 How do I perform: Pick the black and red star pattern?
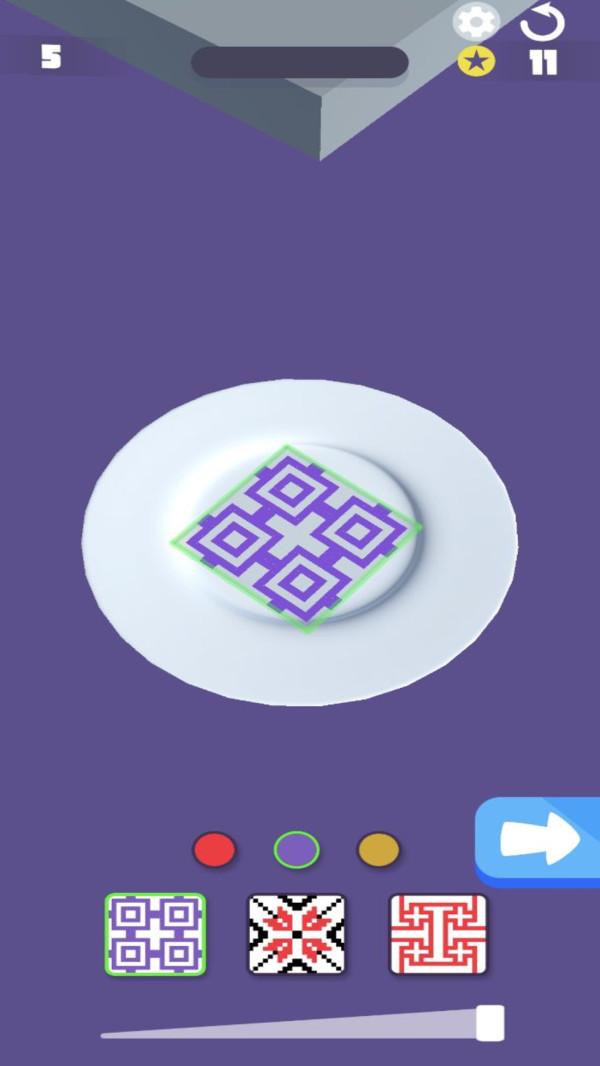coord(297,934)
